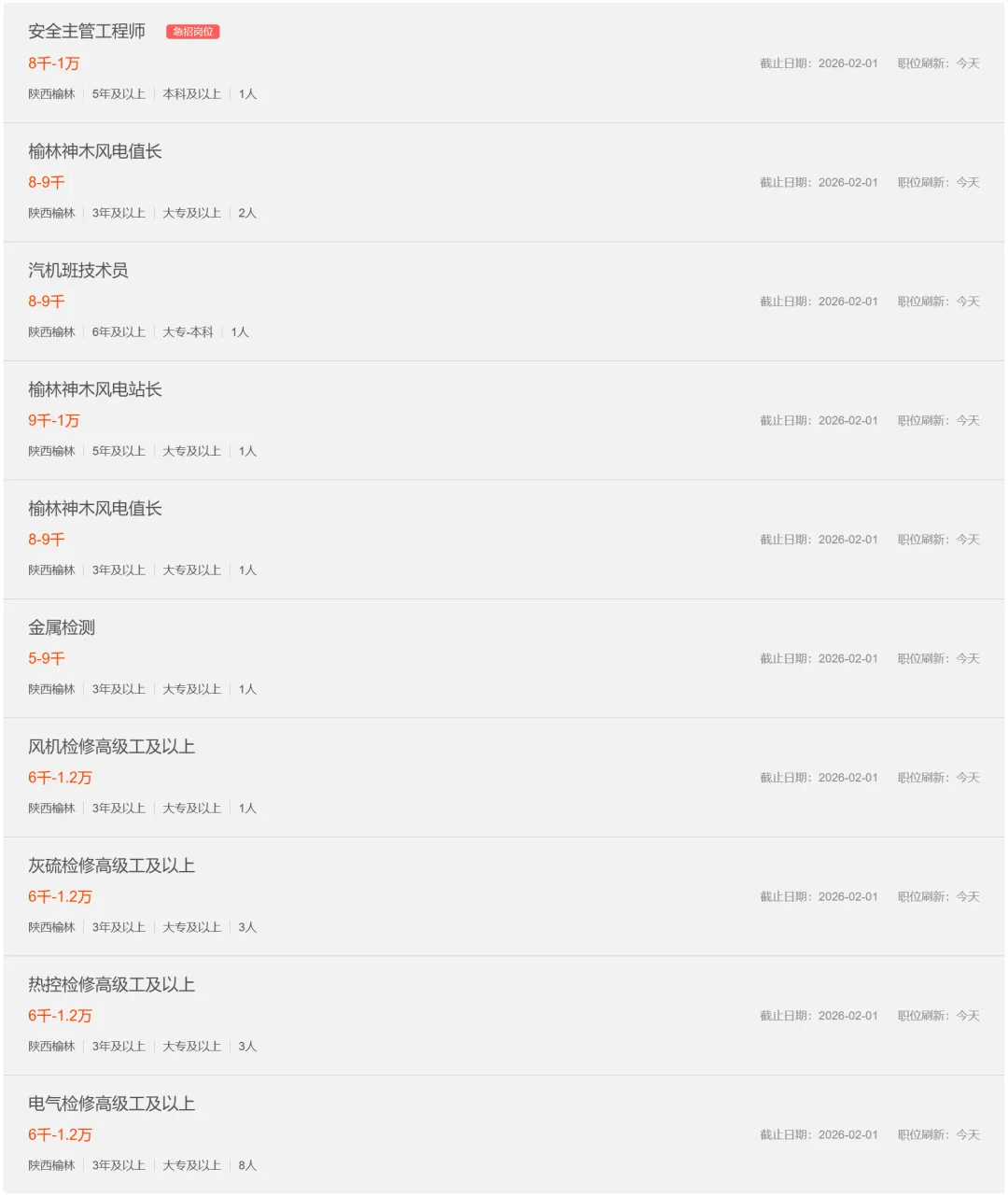Viewport: 1008px width, 1196px height.
Task: Select the 金属检测 job listing
Action: 62,627
